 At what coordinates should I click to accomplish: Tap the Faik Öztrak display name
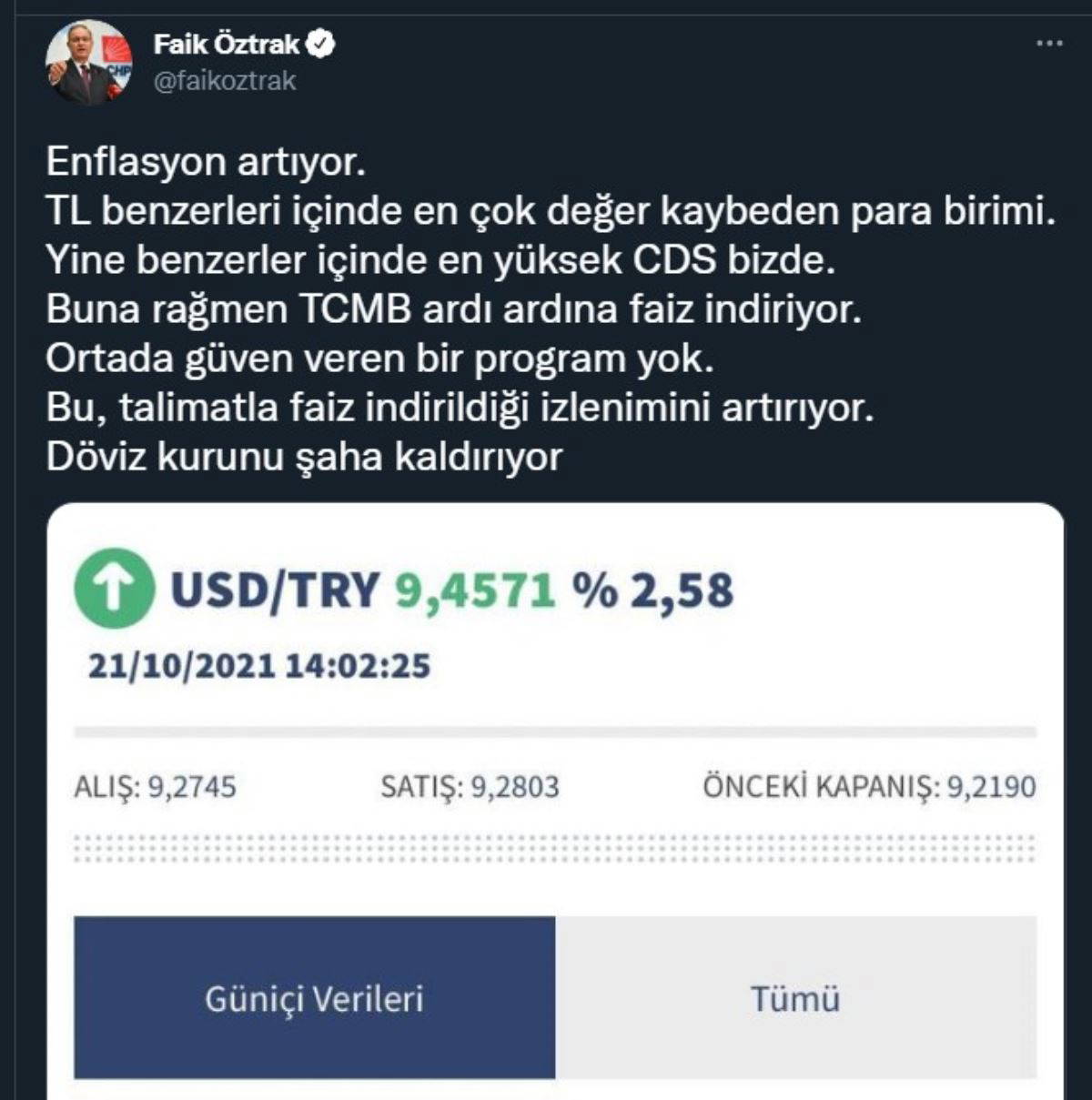(227, 44)
